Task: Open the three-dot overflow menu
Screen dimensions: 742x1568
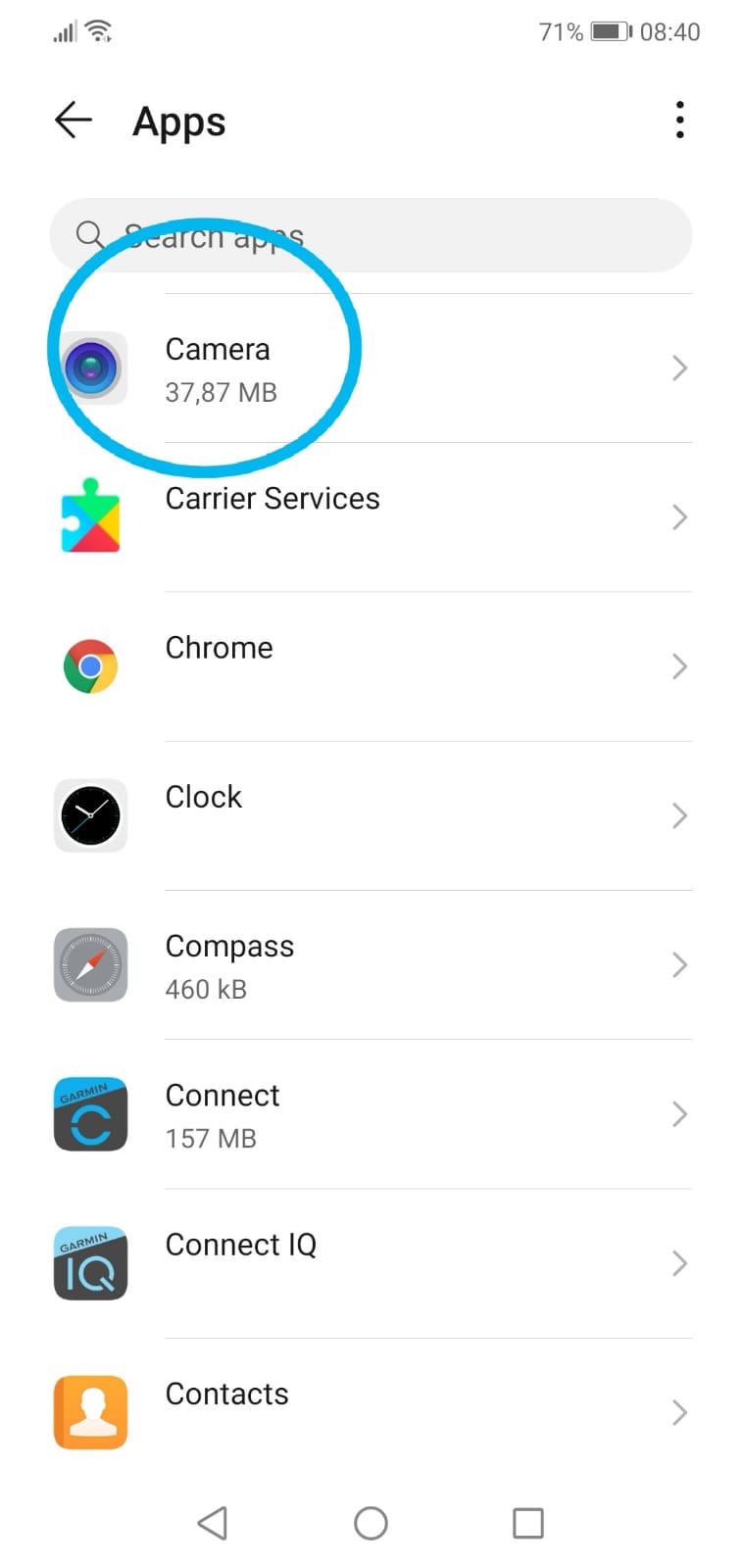Action: [680, 120]
